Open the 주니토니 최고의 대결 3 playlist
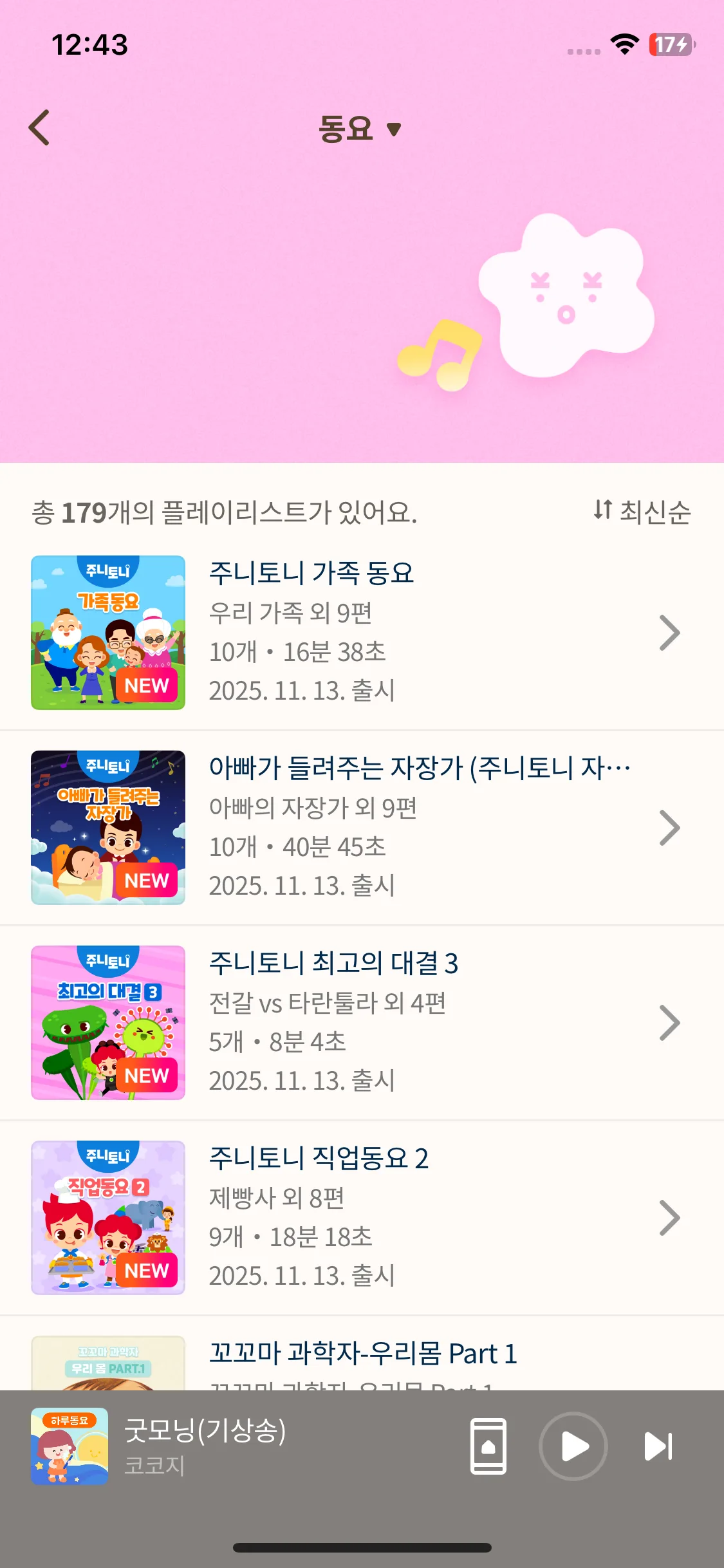724x1568 pixels. [x=360, y=1023]
